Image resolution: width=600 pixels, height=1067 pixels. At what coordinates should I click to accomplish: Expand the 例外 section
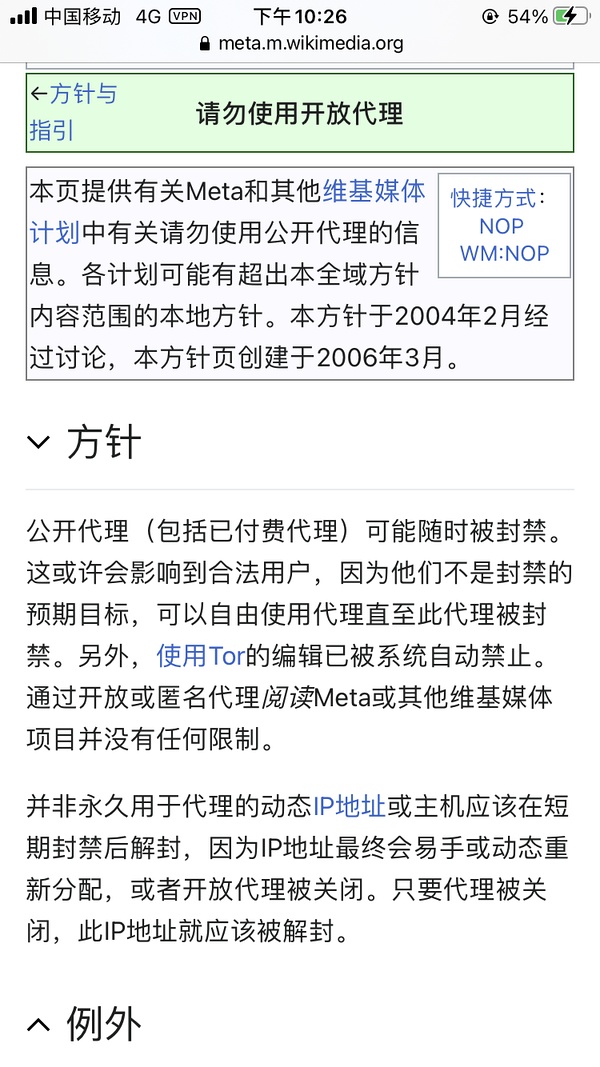[39, 1024]
